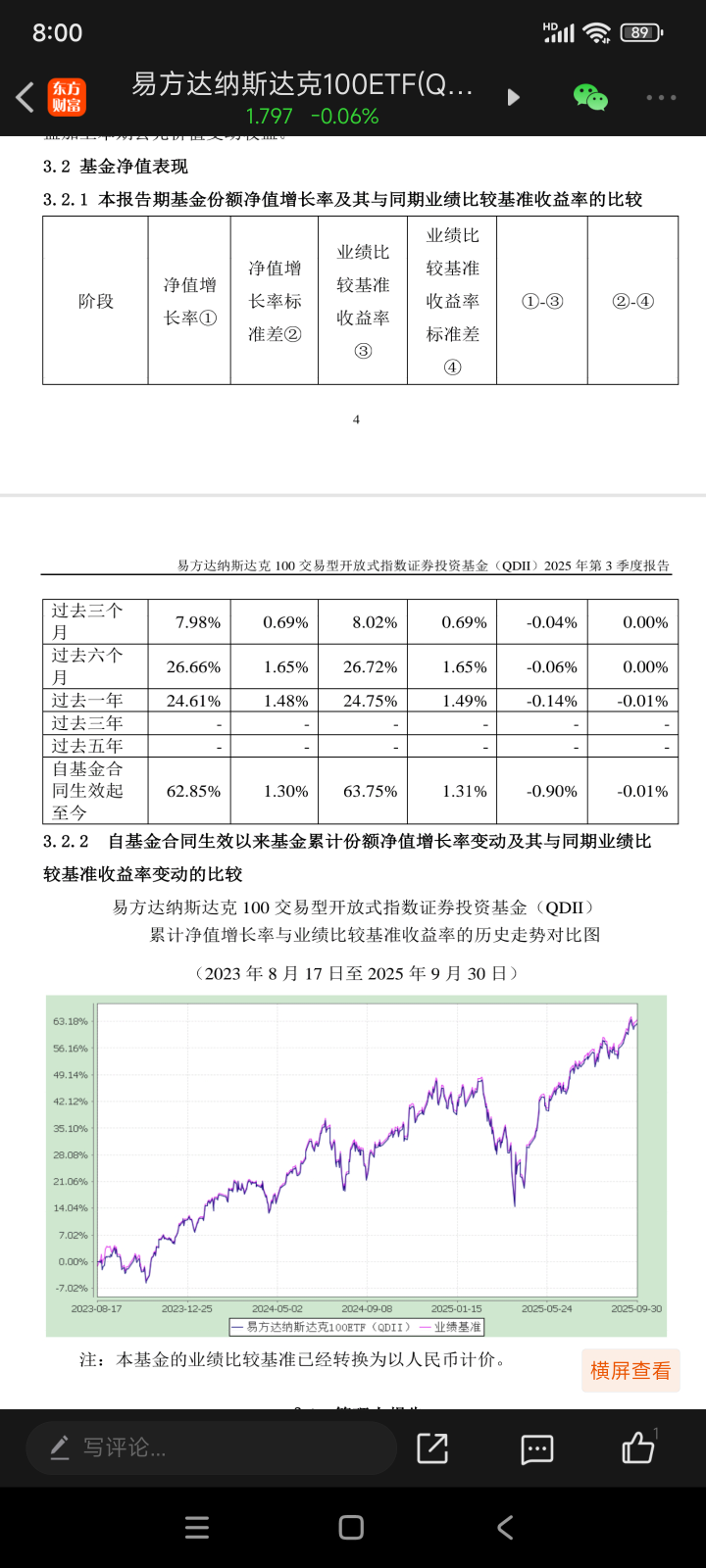The image size is (706, 1568).
Task: Tap the share icon in the bottom bar
Action: pos(432,1447)
